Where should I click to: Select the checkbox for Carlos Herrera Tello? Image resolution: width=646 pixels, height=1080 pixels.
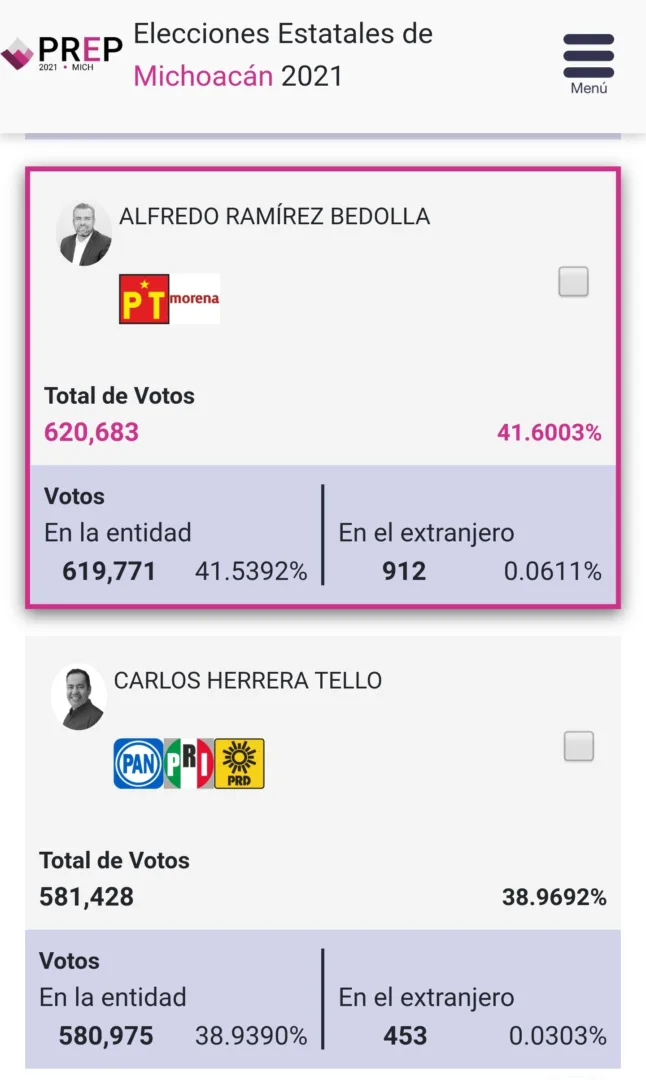[x=578, y=746]
